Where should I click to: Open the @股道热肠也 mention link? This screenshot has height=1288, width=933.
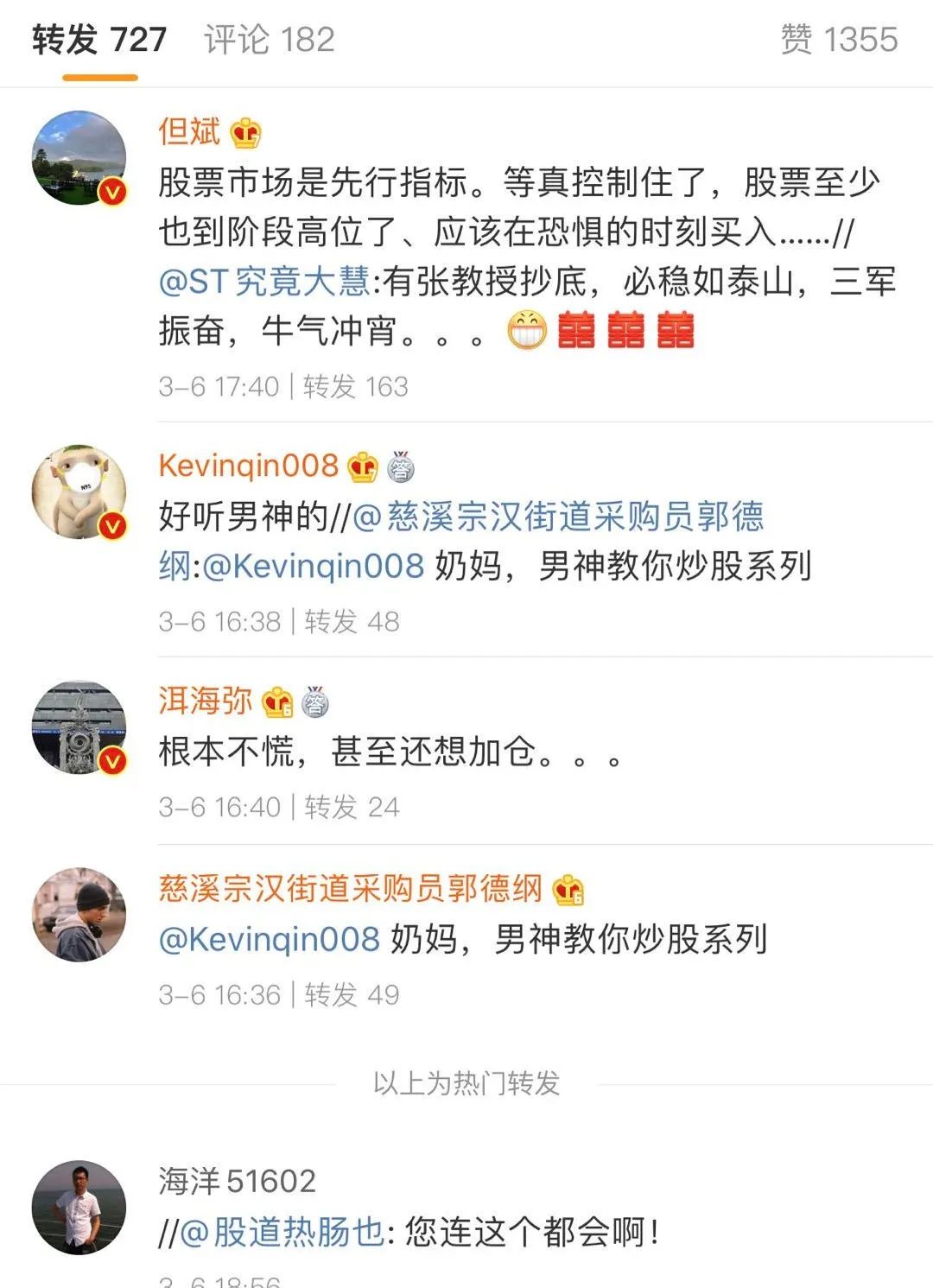[x=282, y=1232]
